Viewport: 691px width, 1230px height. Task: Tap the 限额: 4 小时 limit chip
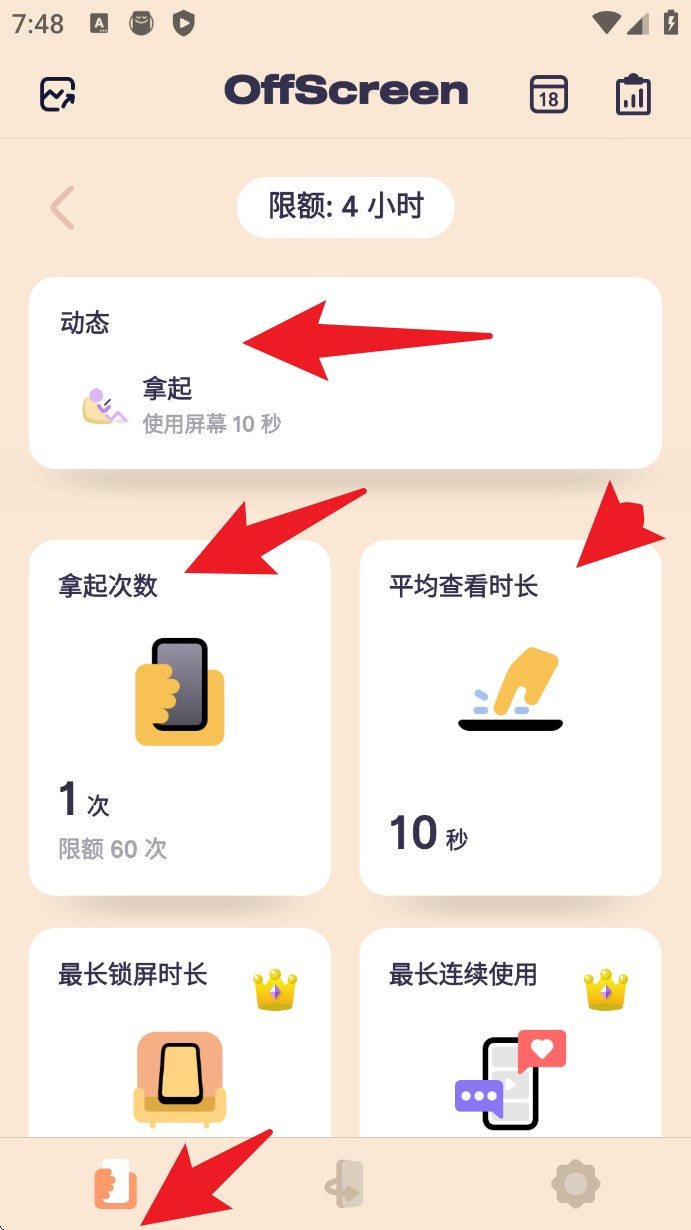[x=346, y=208]
